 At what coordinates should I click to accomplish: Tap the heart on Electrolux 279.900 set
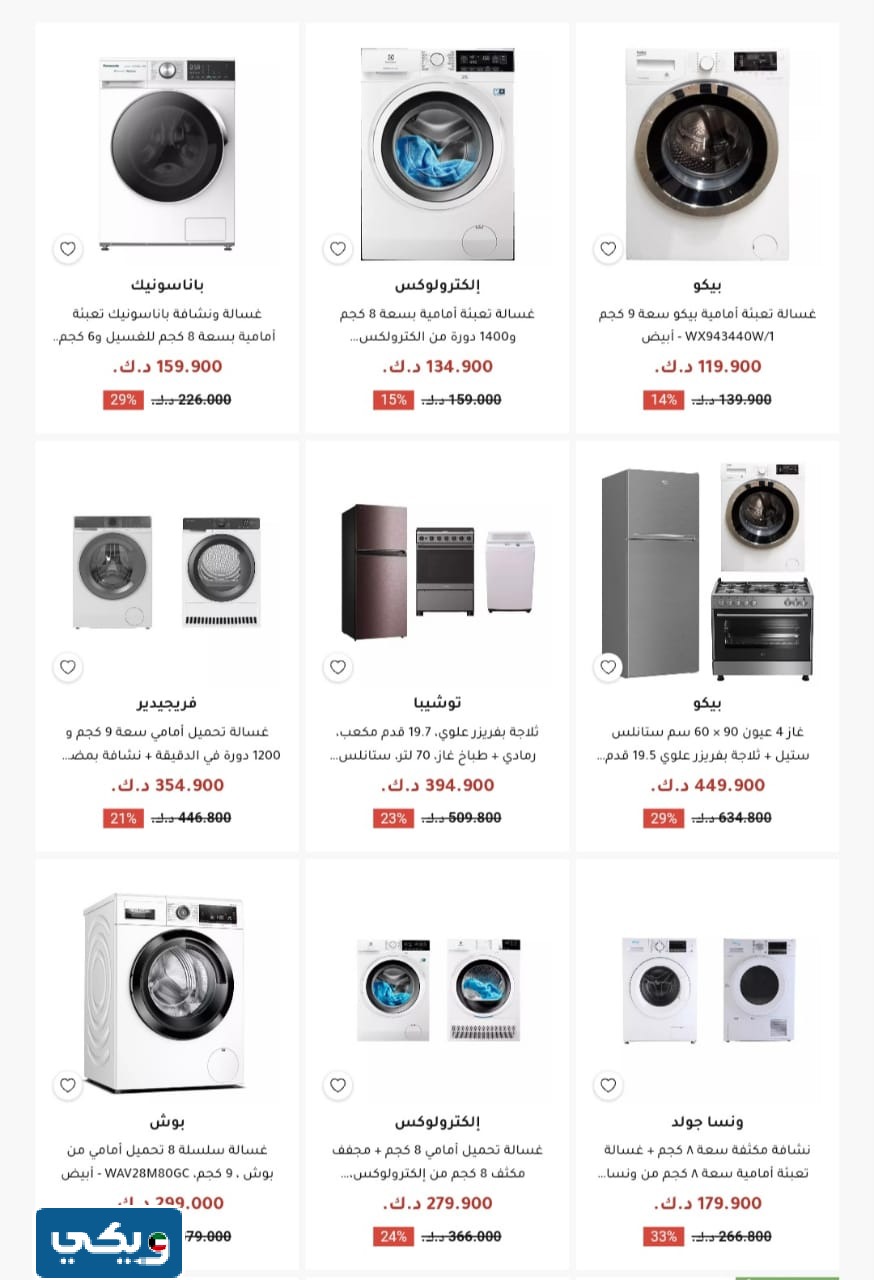(x=338, y=1085)
